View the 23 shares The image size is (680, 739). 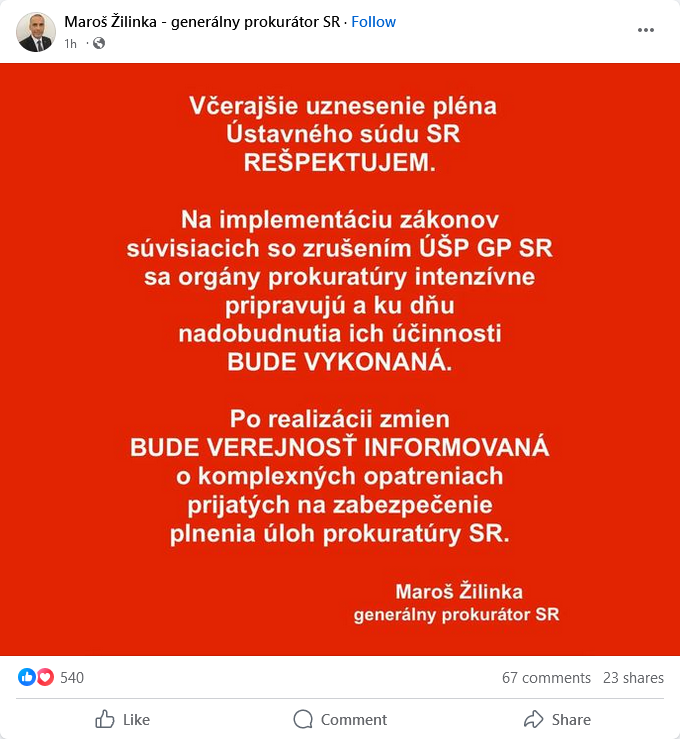tap(633, 677)
